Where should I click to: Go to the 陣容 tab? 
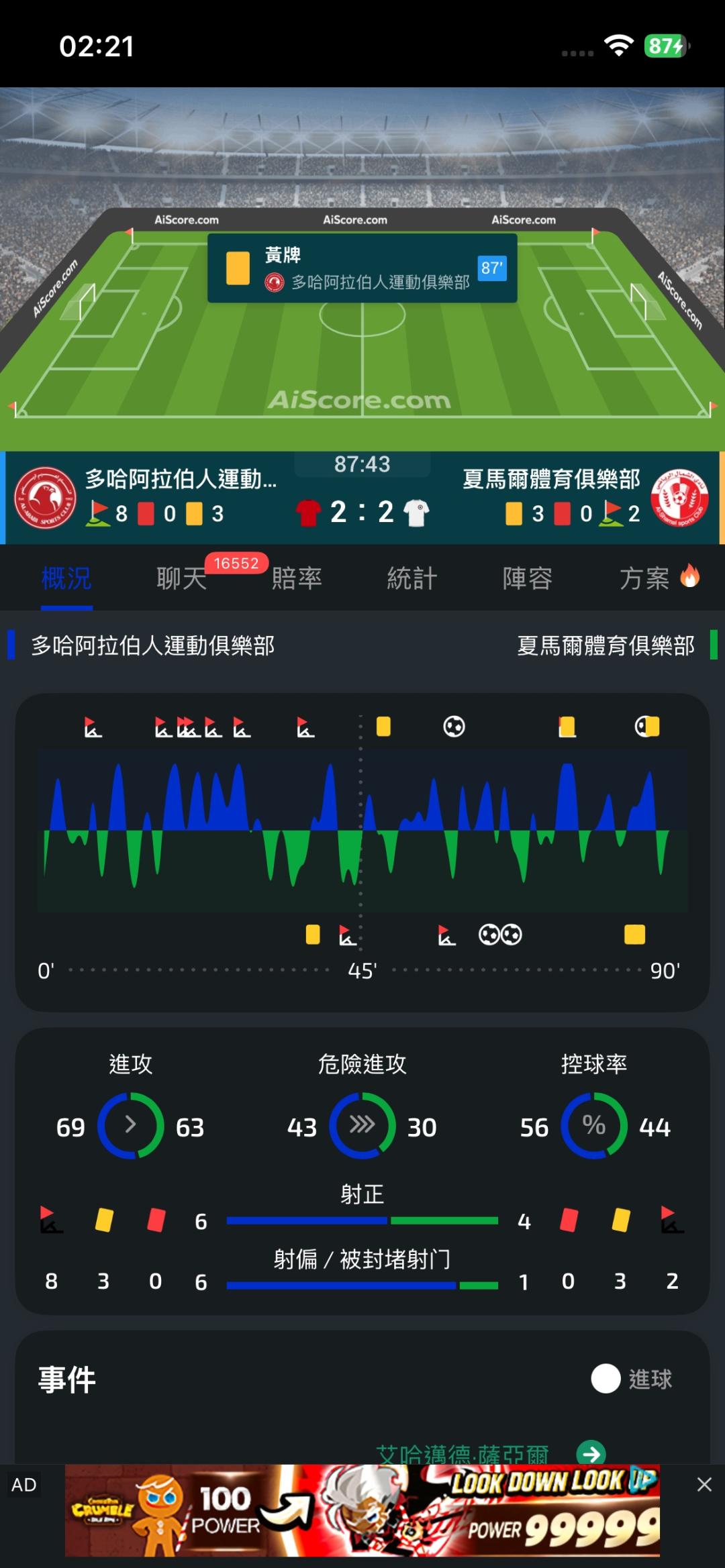pos(528,578)
